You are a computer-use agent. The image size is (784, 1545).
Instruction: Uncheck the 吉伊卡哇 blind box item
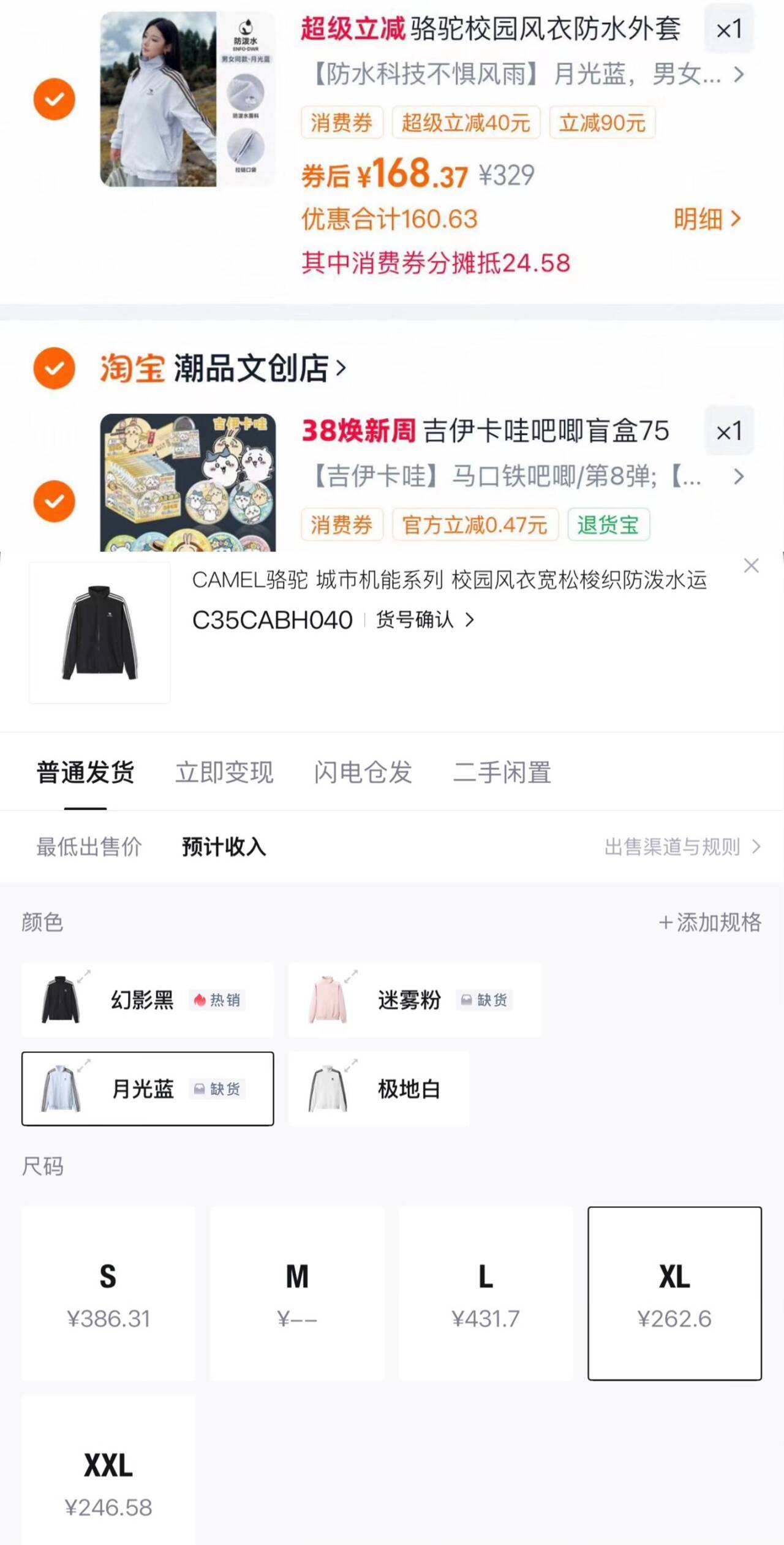[x=54, y=501]
